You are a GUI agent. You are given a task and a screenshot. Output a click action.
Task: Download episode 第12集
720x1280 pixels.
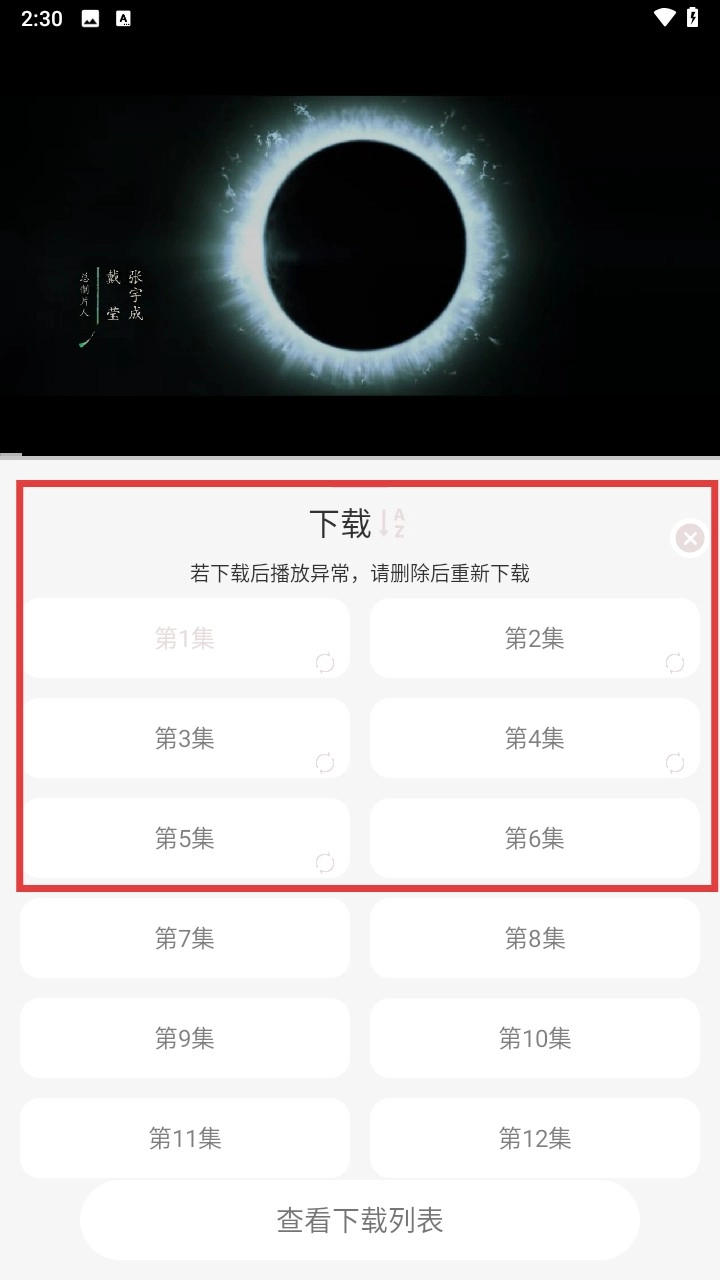pos(535,1138)
